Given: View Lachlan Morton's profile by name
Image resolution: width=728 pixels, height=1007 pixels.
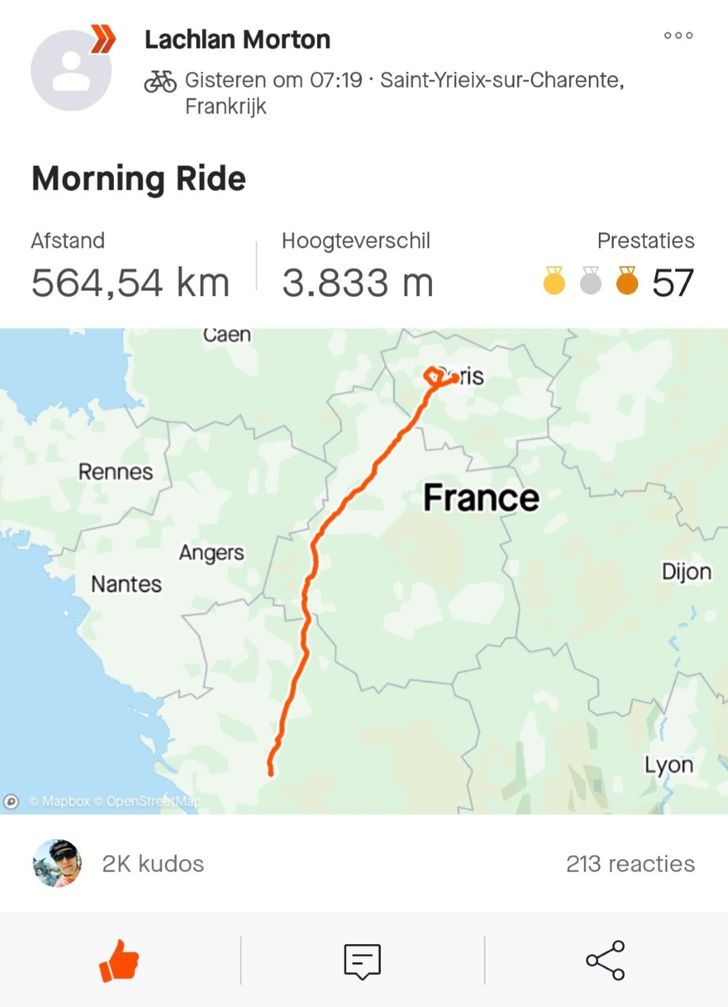Looking at the screenshot, I should (237, 40).
